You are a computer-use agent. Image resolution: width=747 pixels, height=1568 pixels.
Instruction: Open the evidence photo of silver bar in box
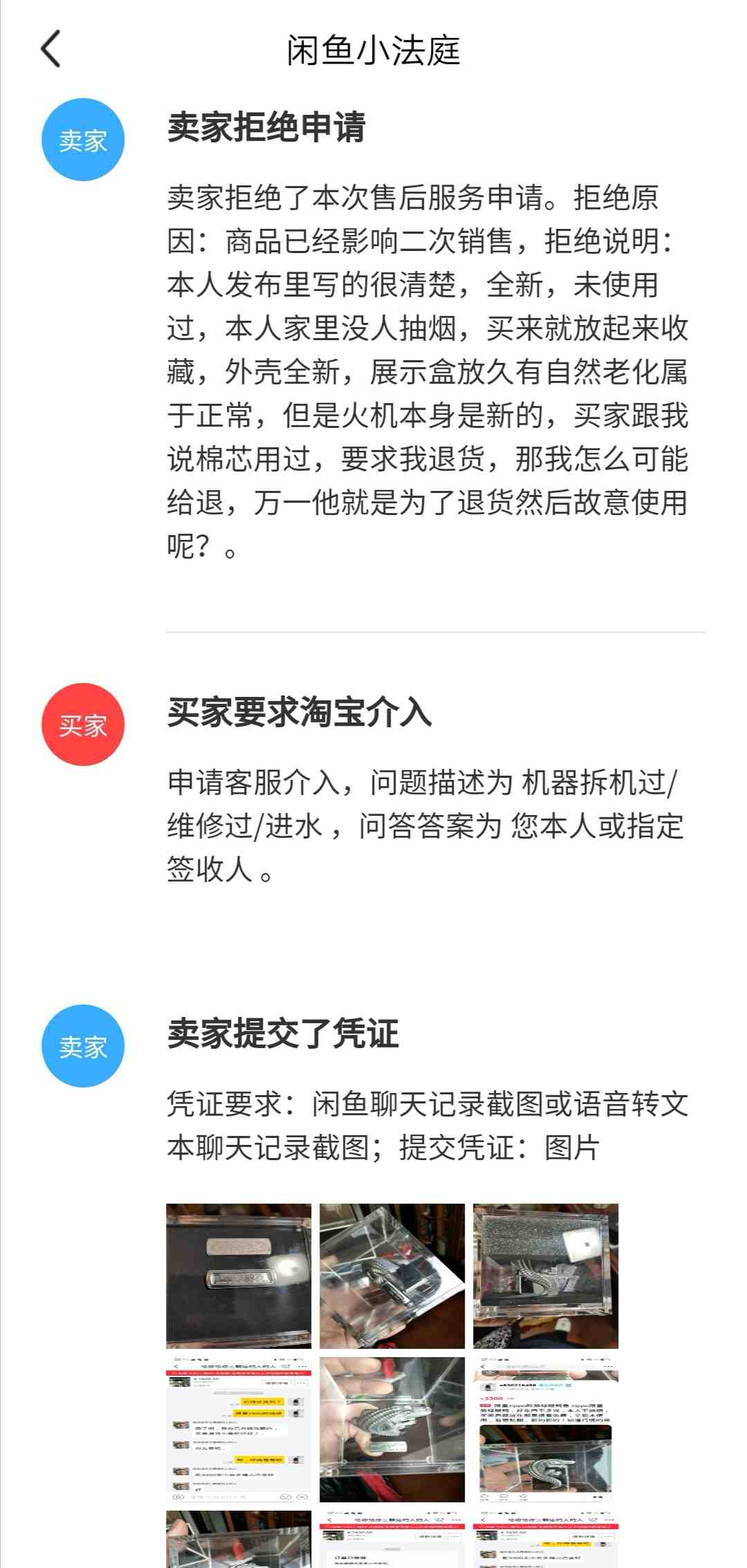pyautogui.click(x=239, y=1276)
